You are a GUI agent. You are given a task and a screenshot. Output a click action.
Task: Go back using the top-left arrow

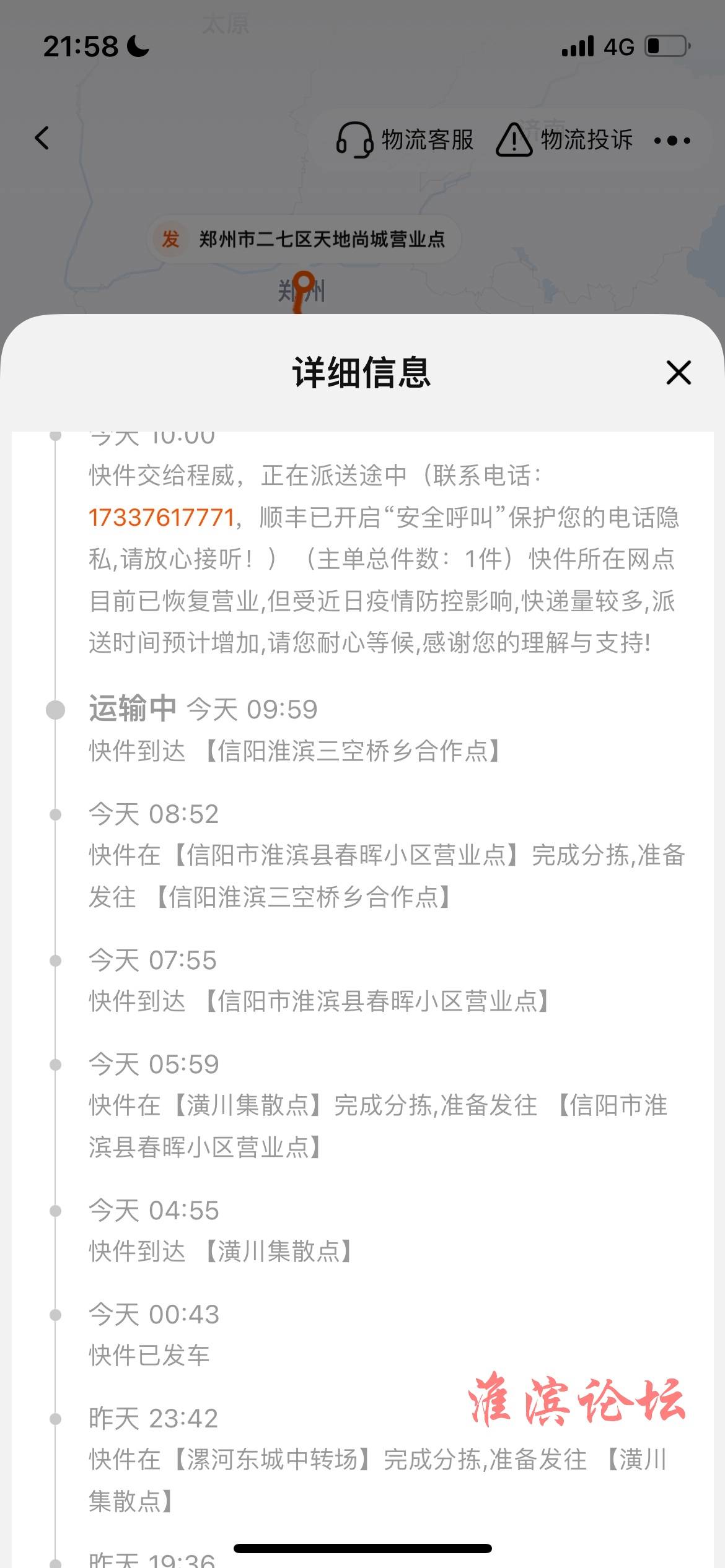tap(42, 139)
